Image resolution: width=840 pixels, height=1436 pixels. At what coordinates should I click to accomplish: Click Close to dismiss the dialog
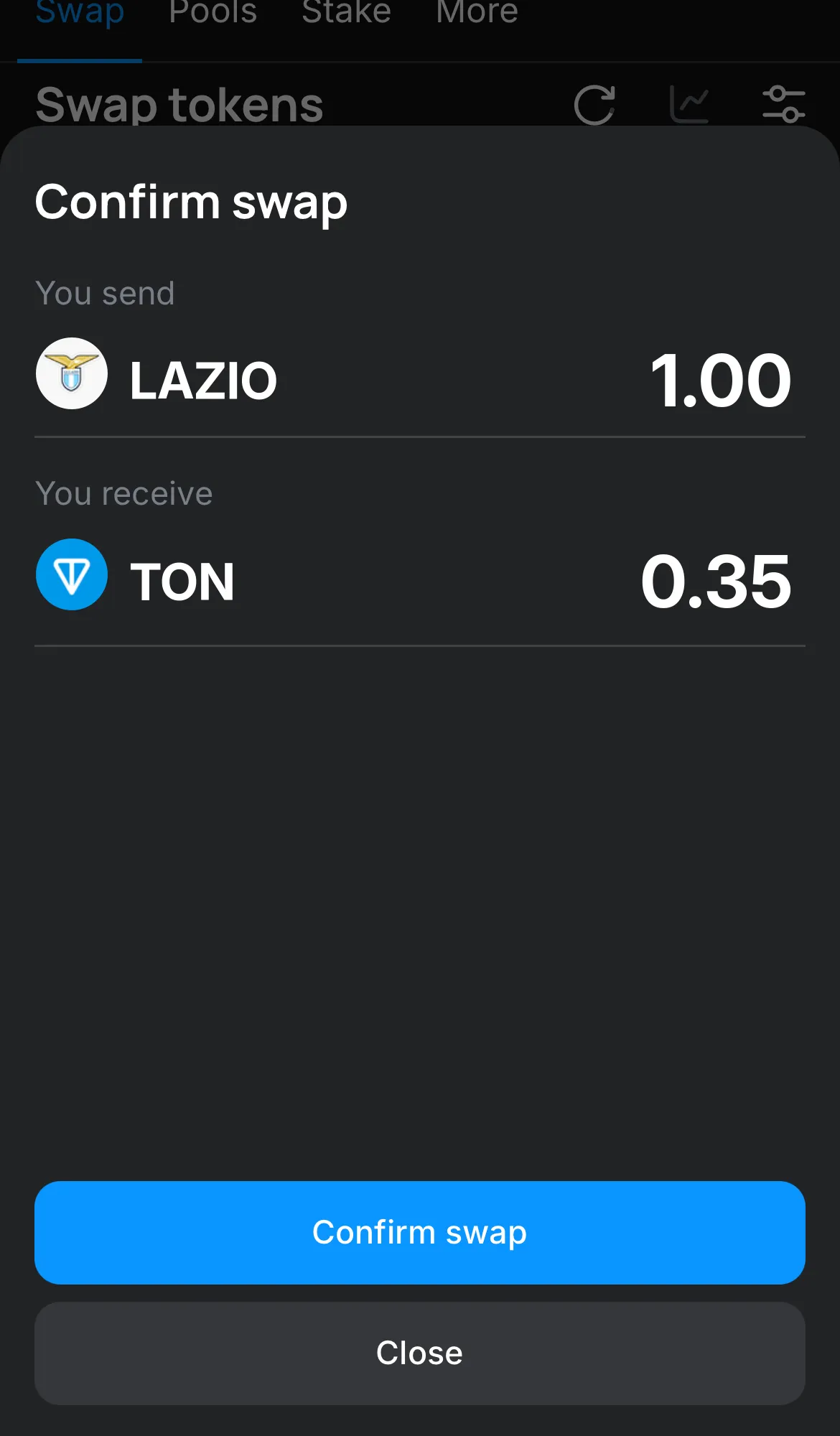point(419,1352)
